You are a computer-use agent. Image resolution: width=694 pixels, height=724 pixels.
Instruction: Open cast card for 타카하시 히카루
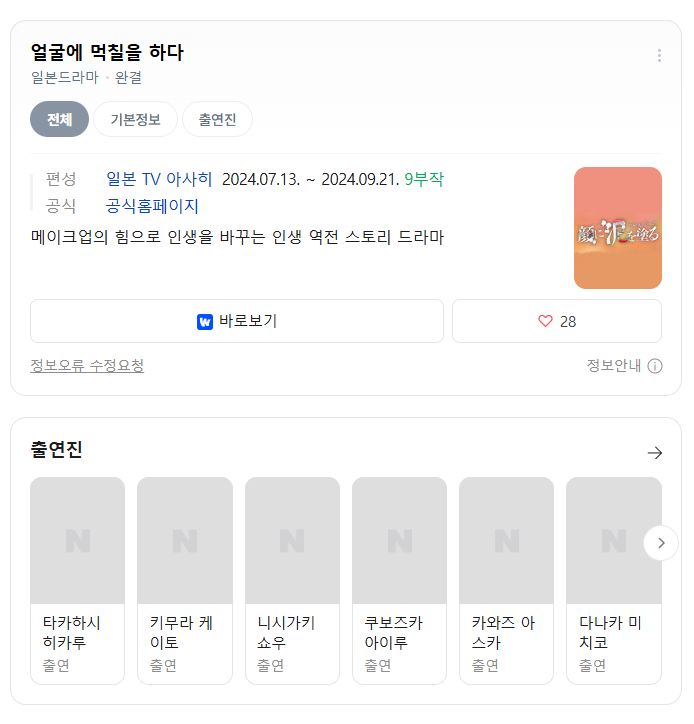[x=77, y=580]
